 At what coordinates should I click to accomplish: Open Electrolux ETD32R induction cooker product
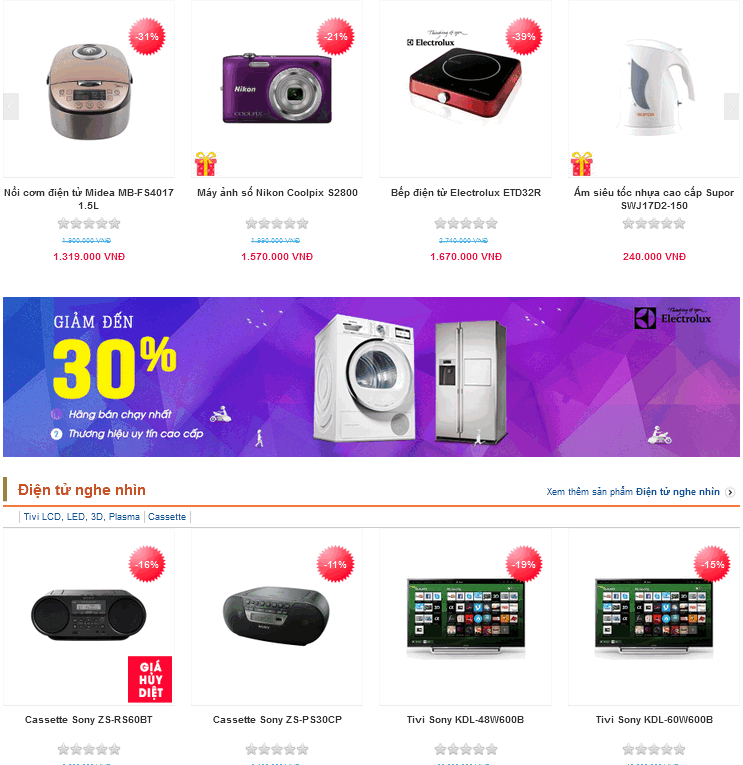(x=465, y=192)
